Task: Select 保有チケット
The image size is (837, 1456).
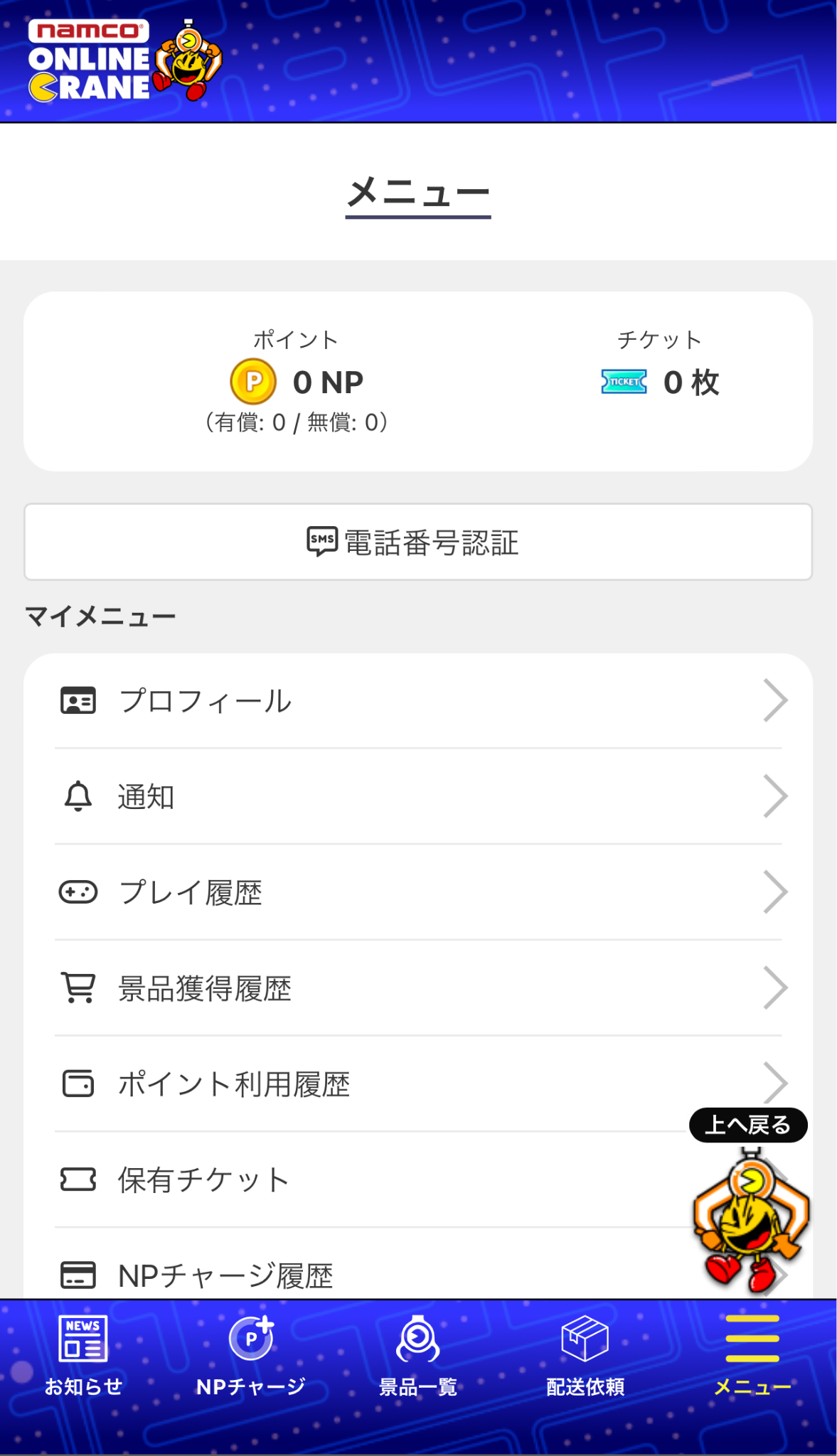Action: (418, 1180)
